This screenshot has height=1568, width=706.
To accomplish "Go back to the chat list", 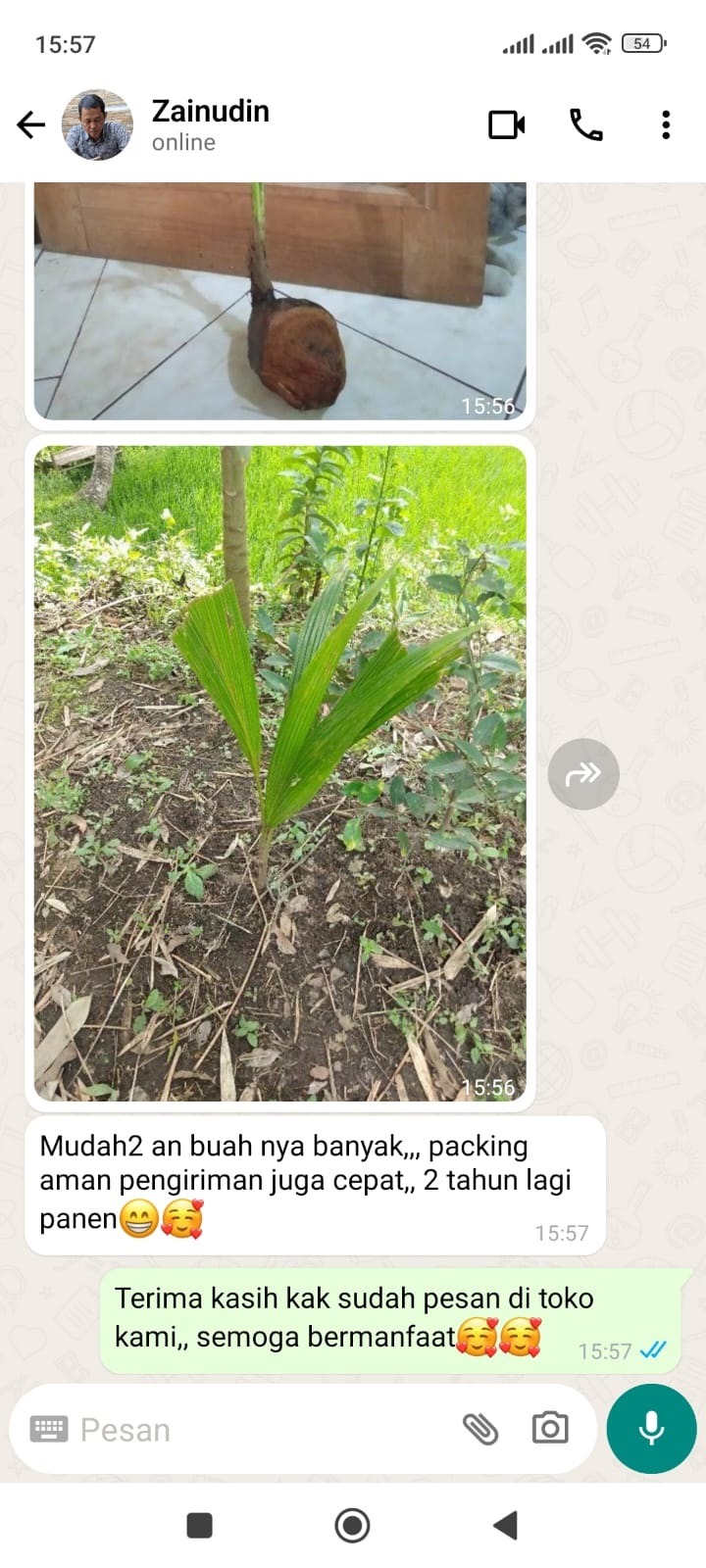I will [31, 125].
